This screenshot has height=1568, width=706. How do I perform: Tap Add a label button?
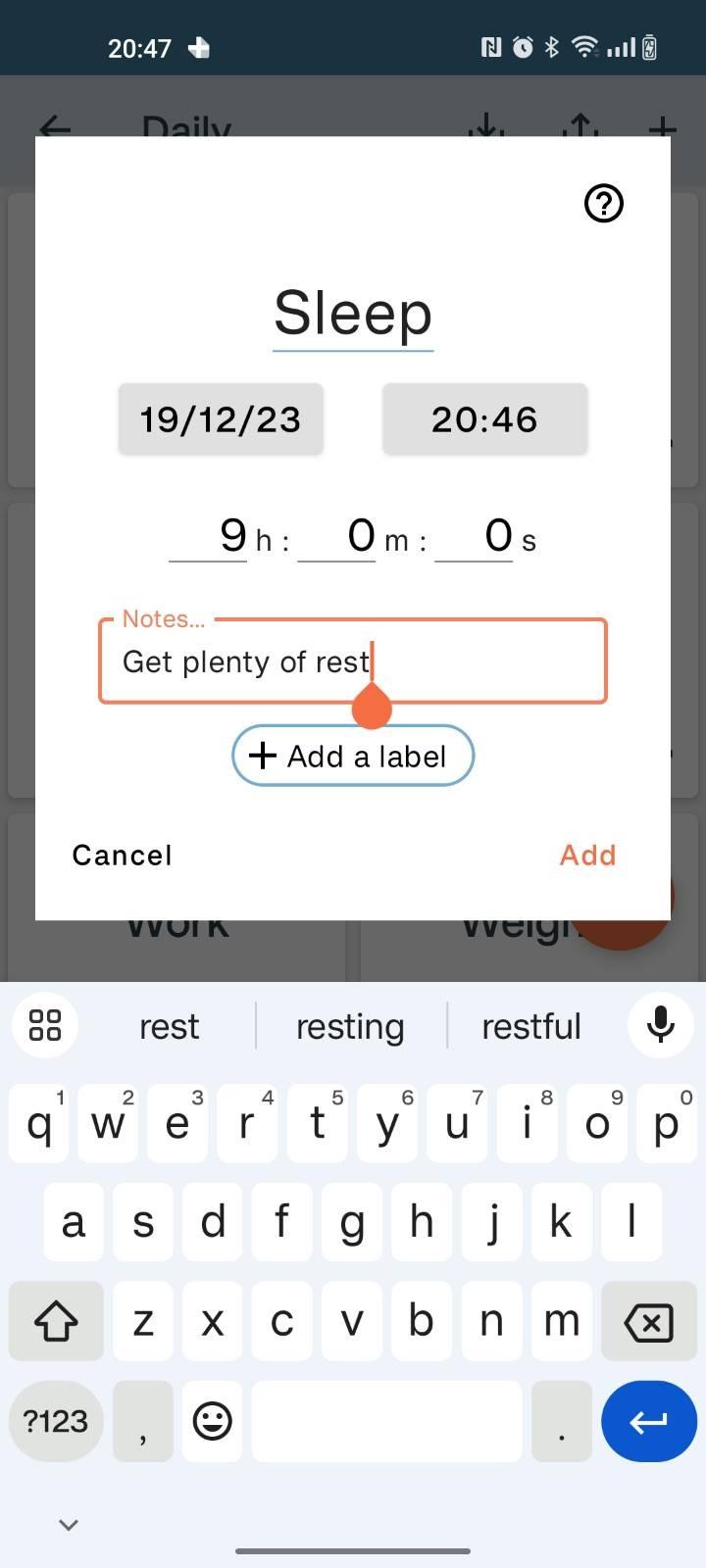tap(353, 756)
